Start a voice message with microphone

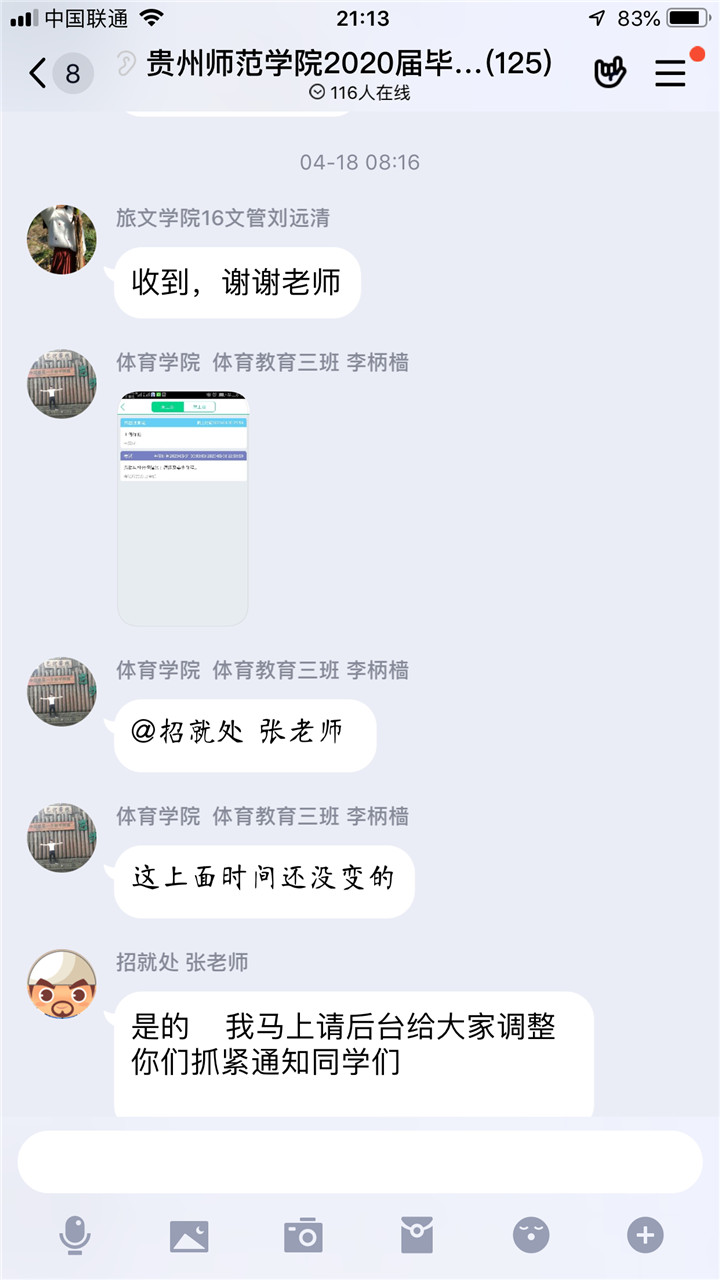click(74, 1236)
